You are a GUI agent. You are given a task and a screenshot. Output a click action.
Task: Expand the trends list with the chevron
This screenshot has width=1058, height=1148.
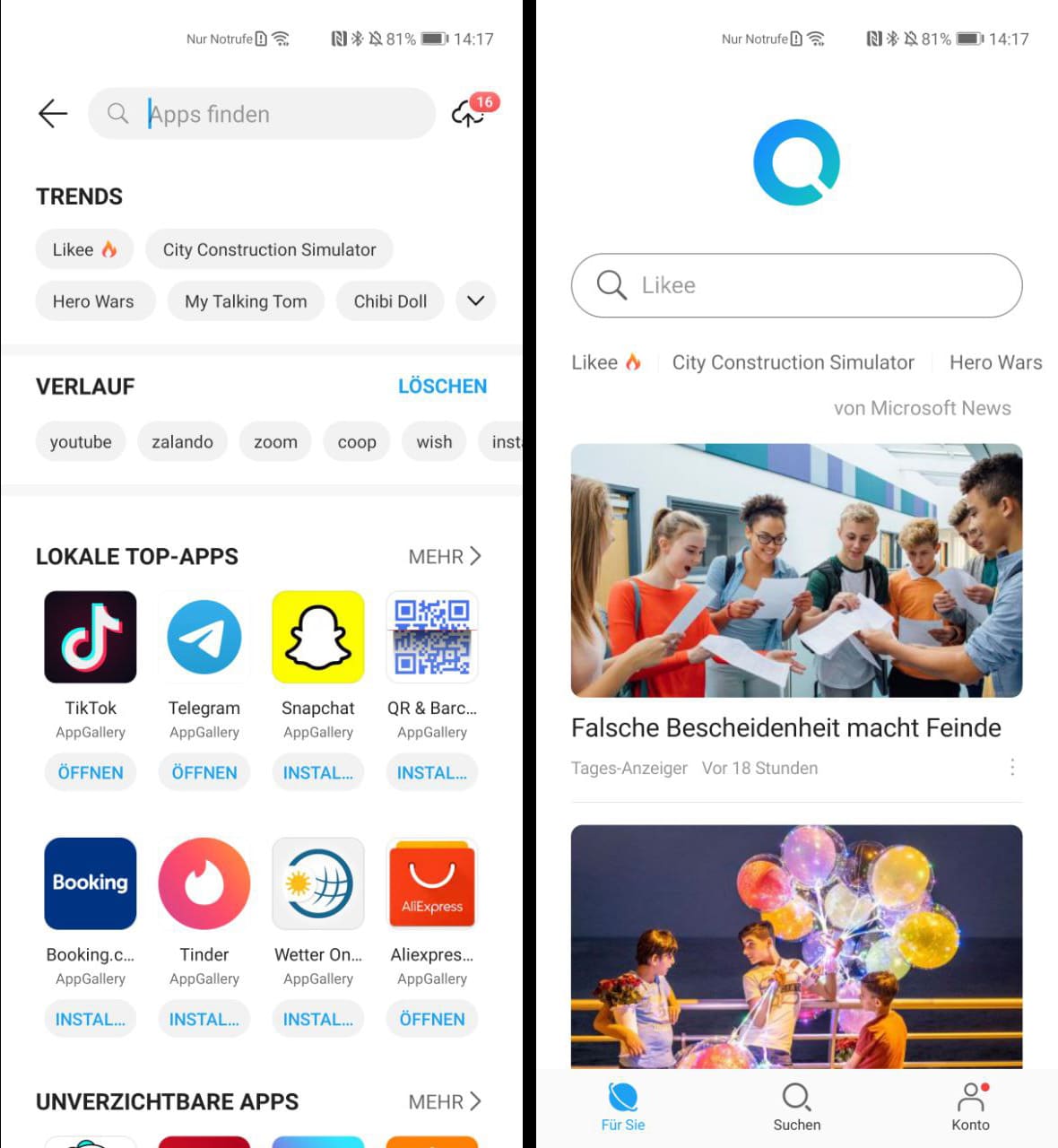475,301
